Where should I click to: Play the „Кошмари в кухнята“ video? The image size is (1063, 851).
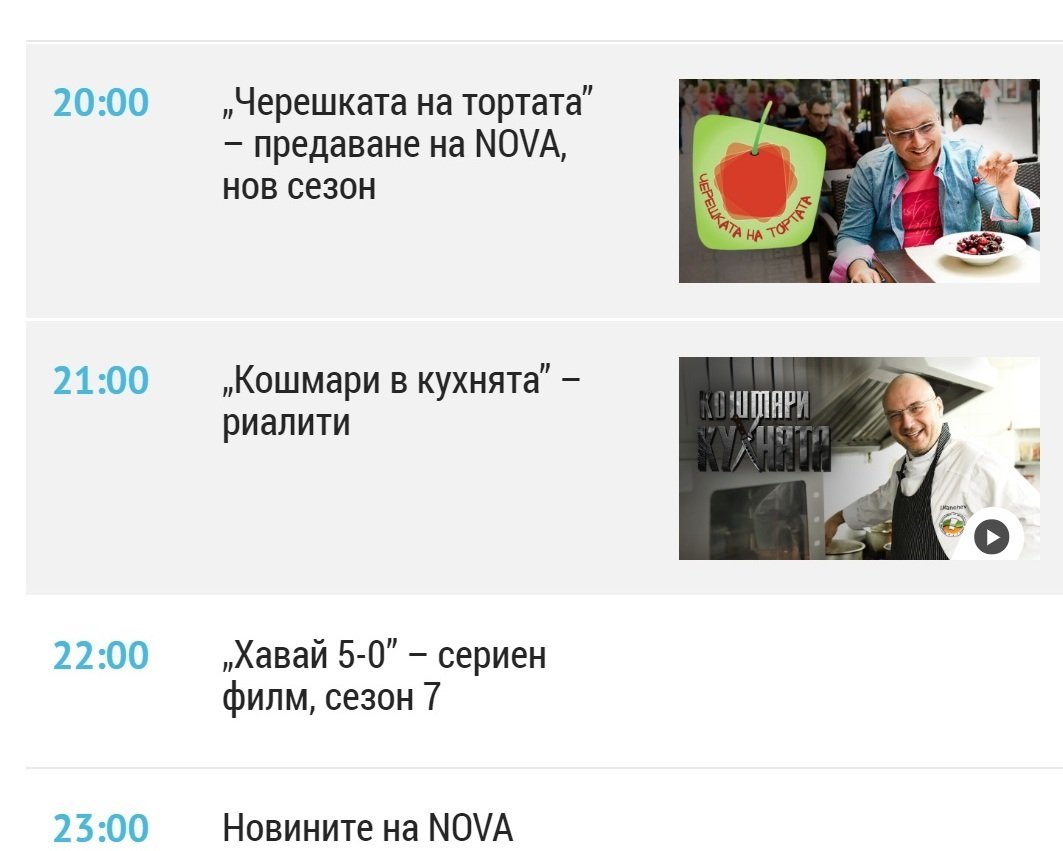pyautogui.click(x=991, y=537)
